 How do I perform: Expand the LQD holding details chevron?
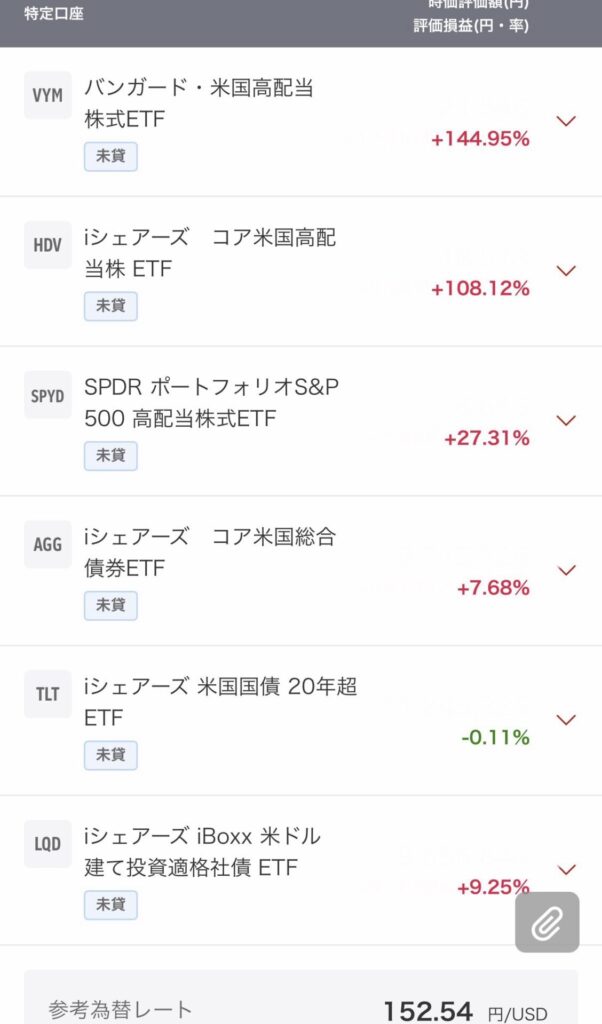(x=566, y=869)
